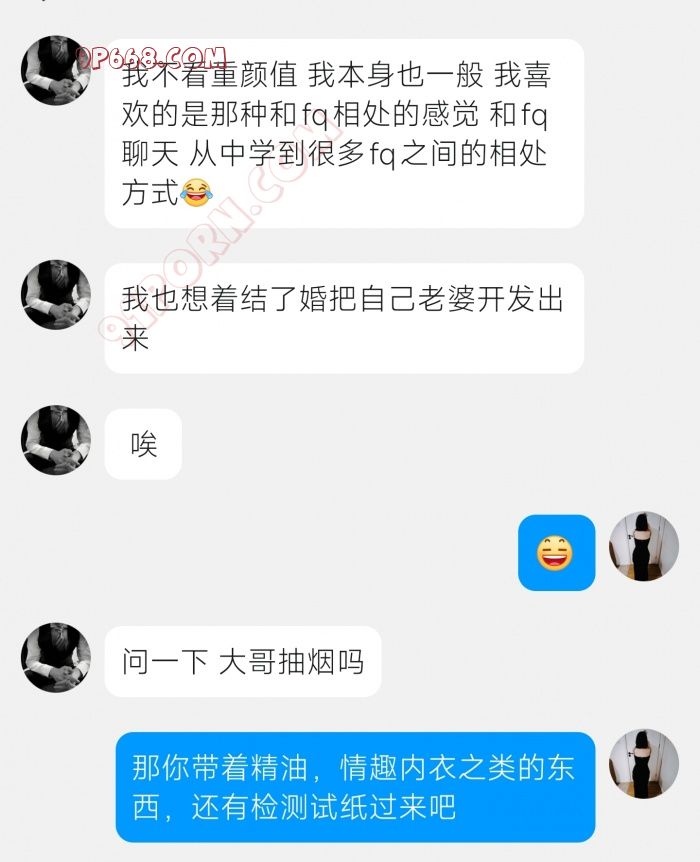Open the avatar next to the "那你带着精油" message
The height and width of the screenshot is (862, 700).
(x=644, y=763)
